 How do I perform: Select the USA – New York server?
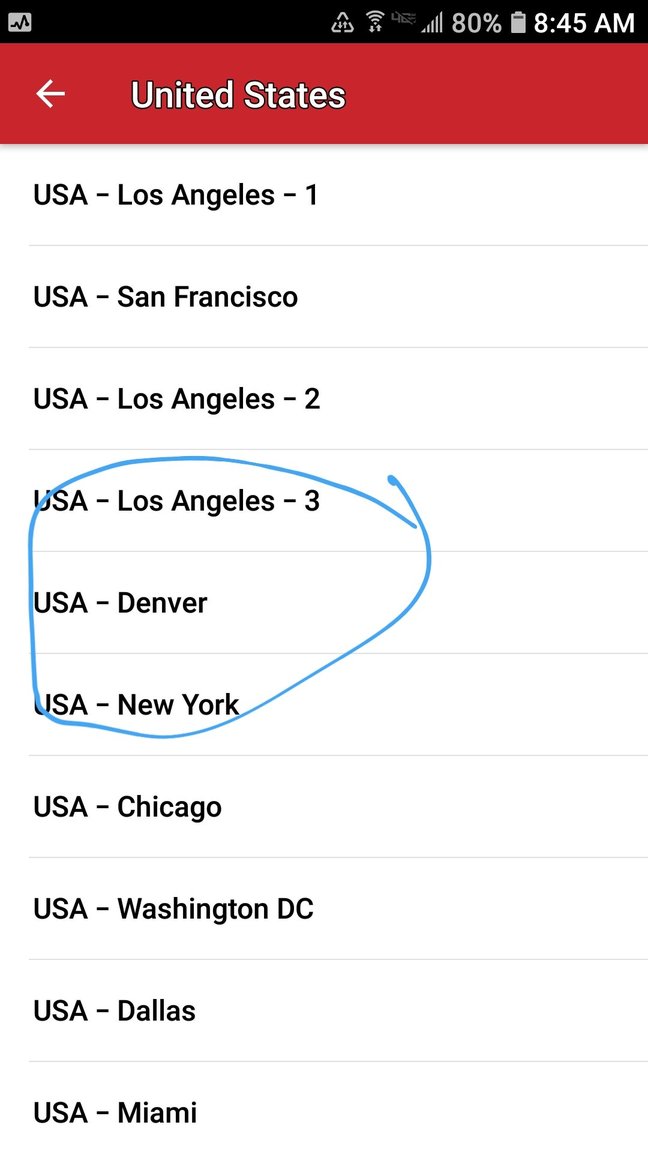[324, 705]
